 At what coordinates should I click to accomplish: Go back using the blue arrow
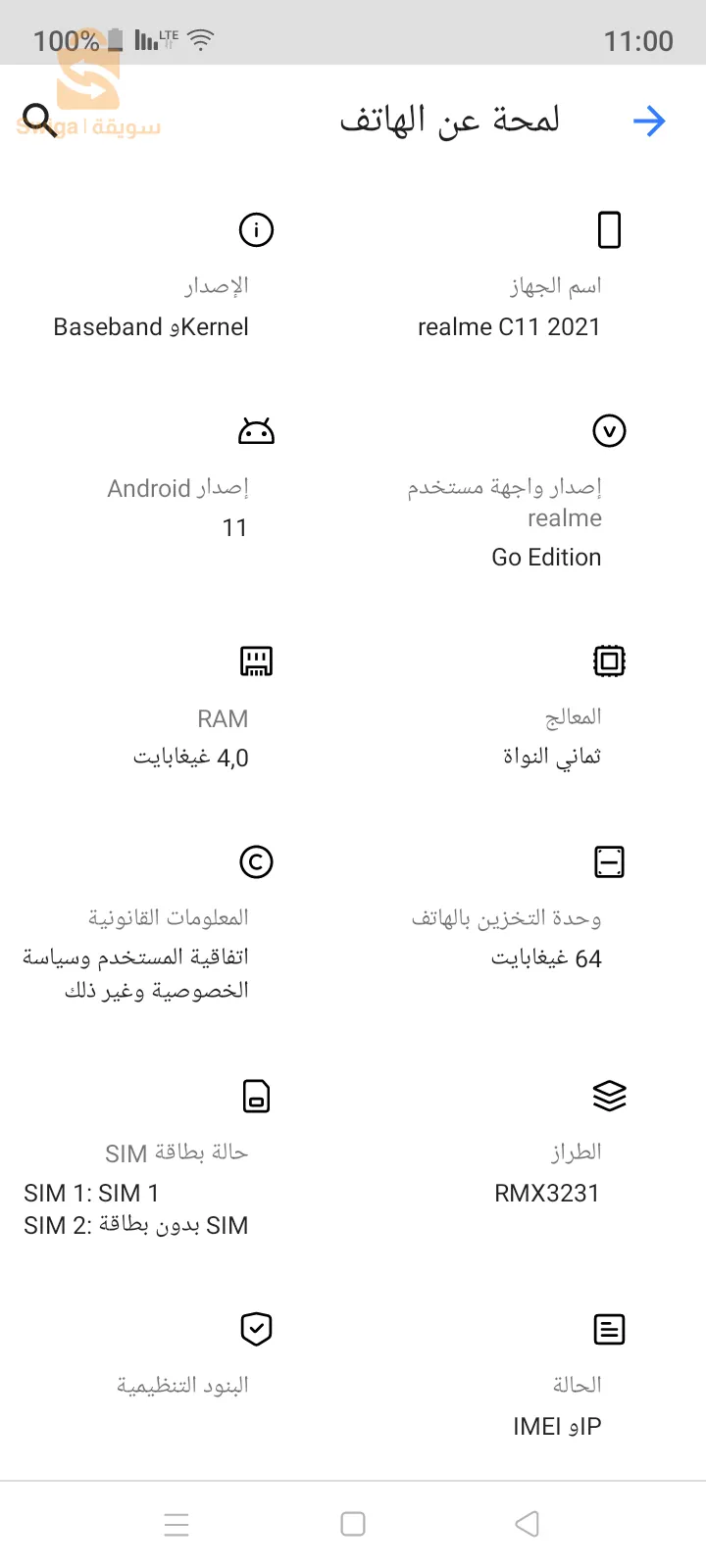coord(650,121)
